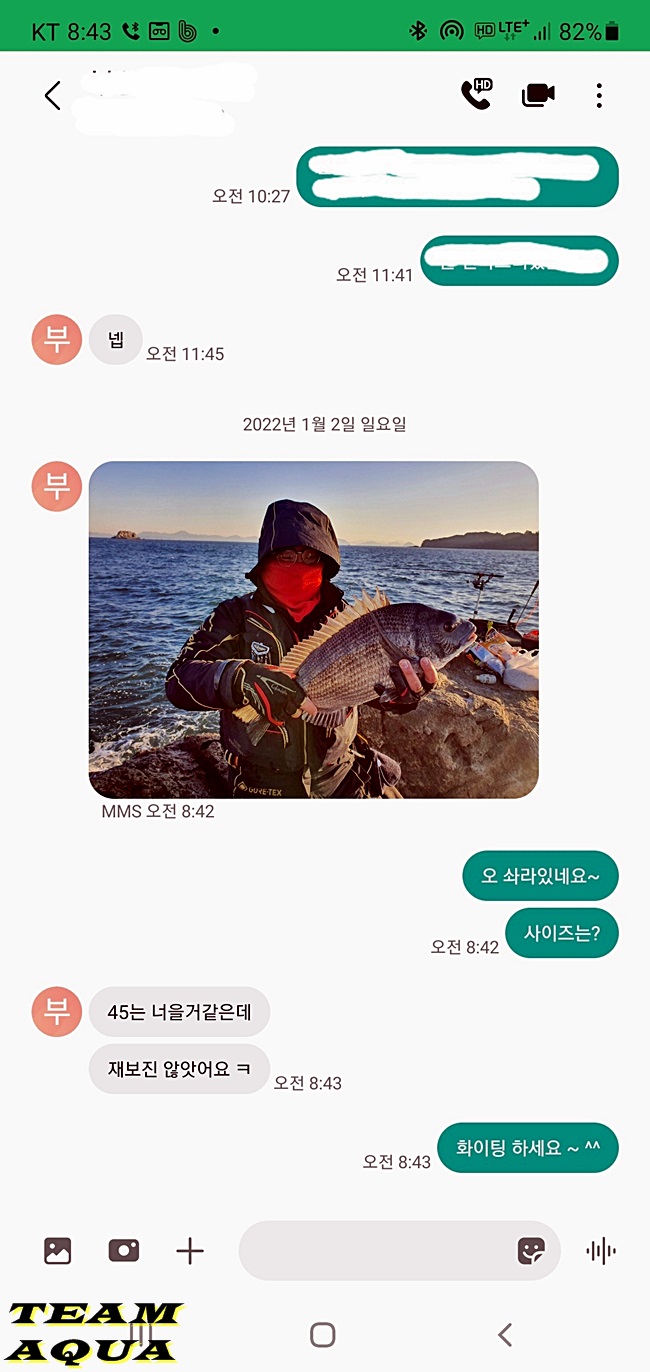Open the gallery attachment picker
The width and height of the screenshot is (650, 1372).
click(x=58, y=1250)
